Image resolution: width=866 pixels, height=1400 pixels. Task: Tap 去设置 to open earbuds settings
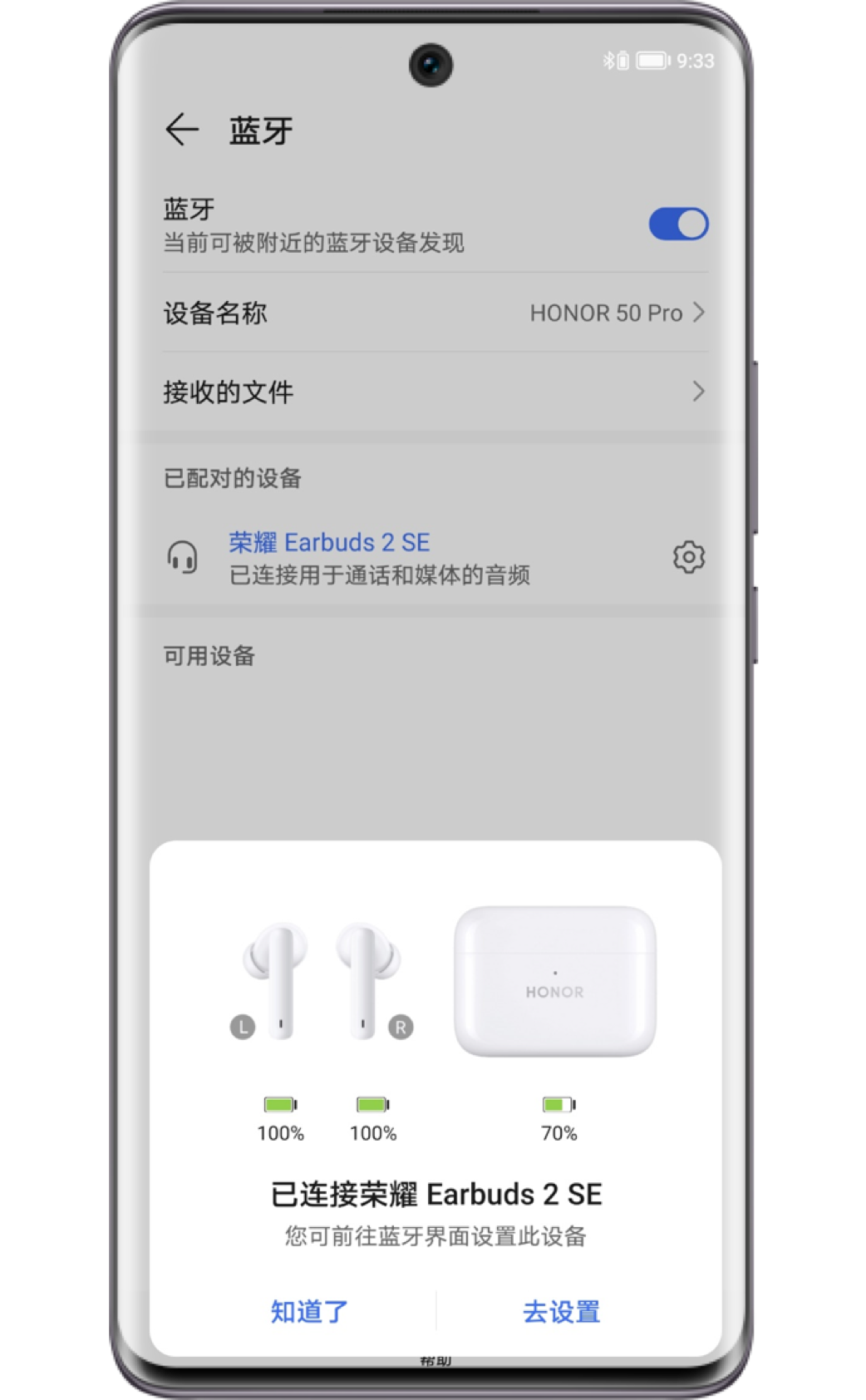pyautogui.click(x=561, y=1311)
